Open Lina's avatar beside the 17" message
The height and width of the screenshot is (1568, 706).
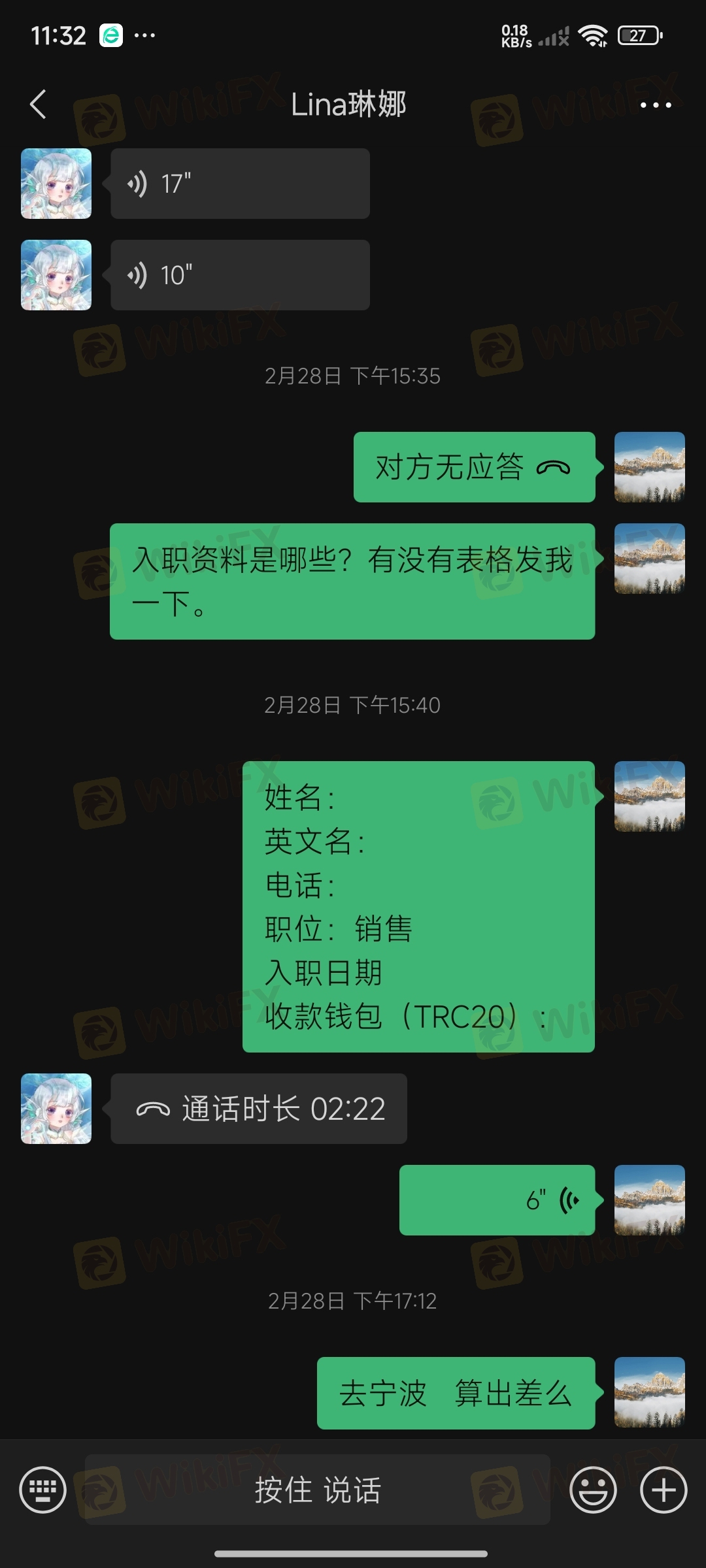tap(56, 184)
